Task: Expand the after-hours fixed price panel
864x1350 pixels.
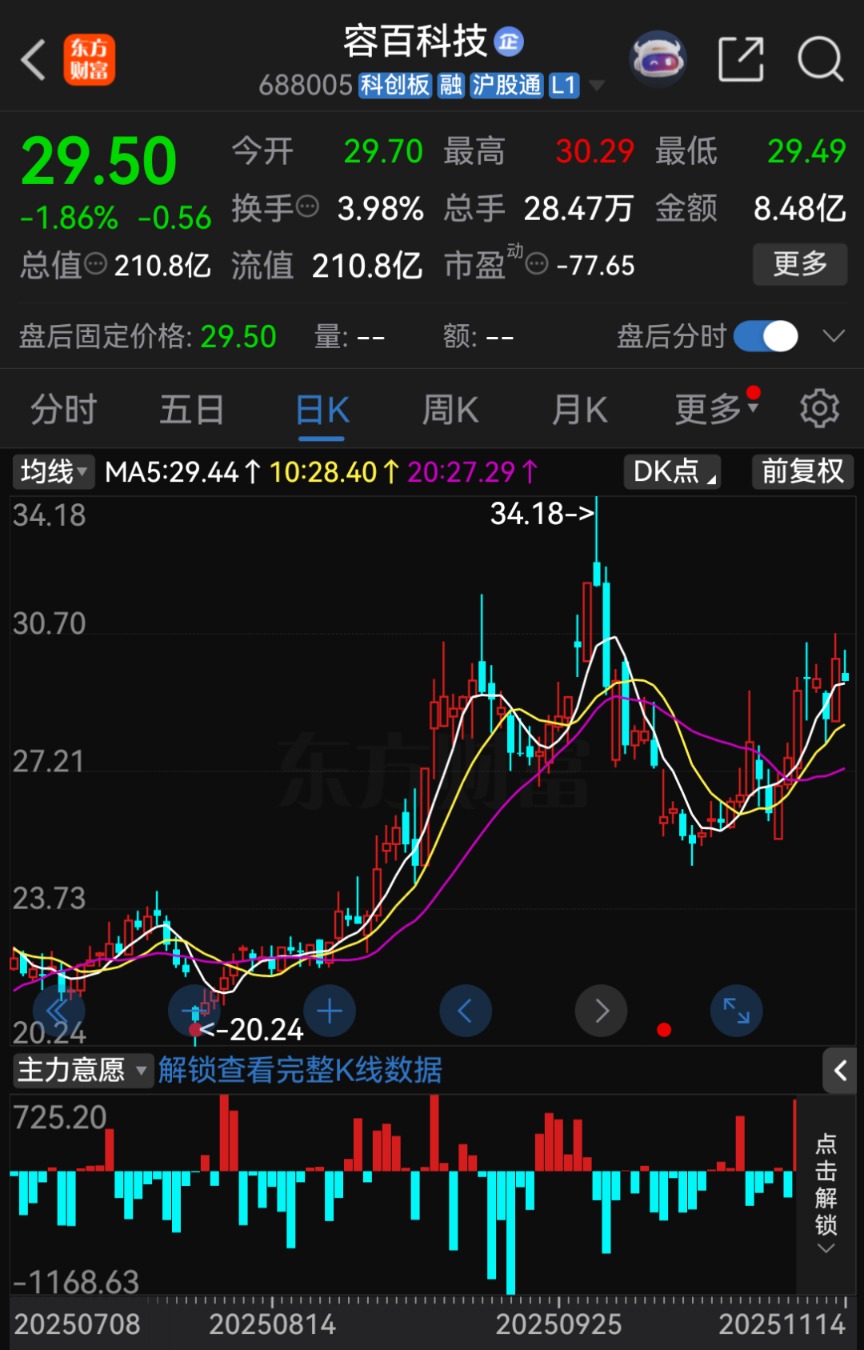Action: click(833, 336)
